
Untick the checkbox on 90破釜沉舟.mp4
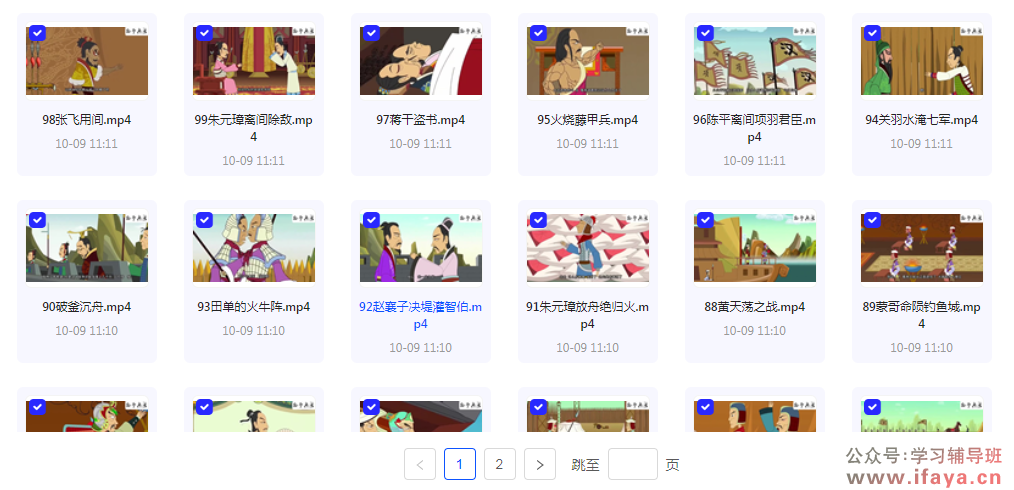[x=37, y=220]
